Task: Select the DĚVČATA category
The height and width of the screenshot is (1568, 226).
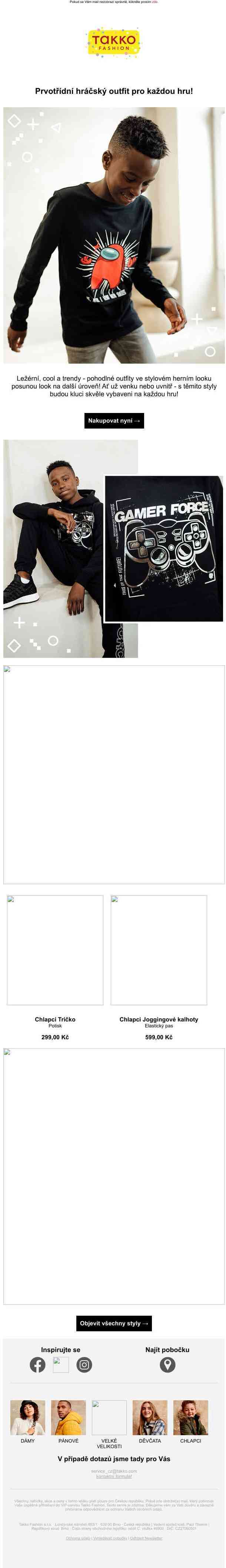Action: click(150, 1418)
